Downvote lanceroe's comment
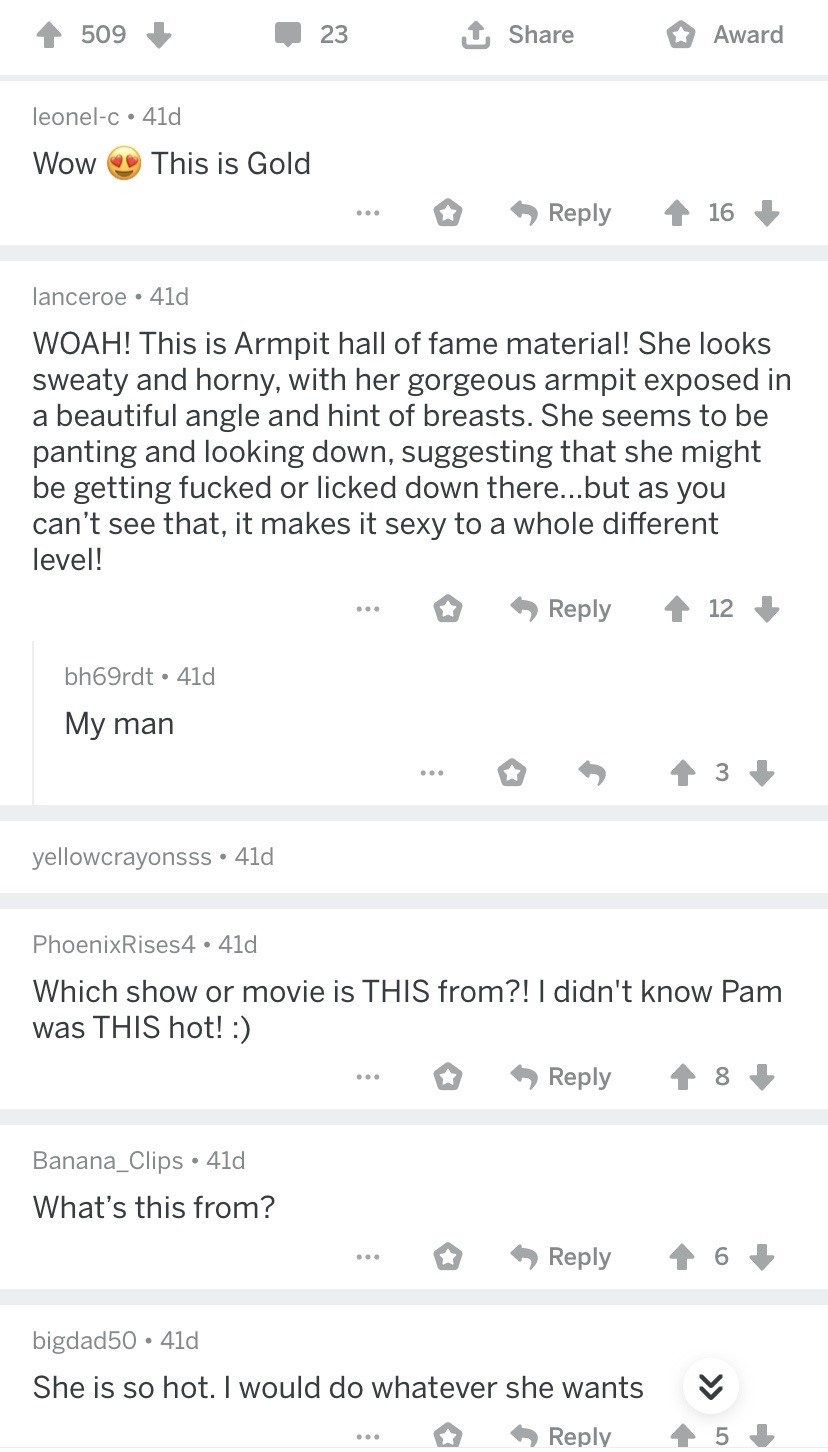828x1452 pixels. pyautogui.click(x=766, y=609)
